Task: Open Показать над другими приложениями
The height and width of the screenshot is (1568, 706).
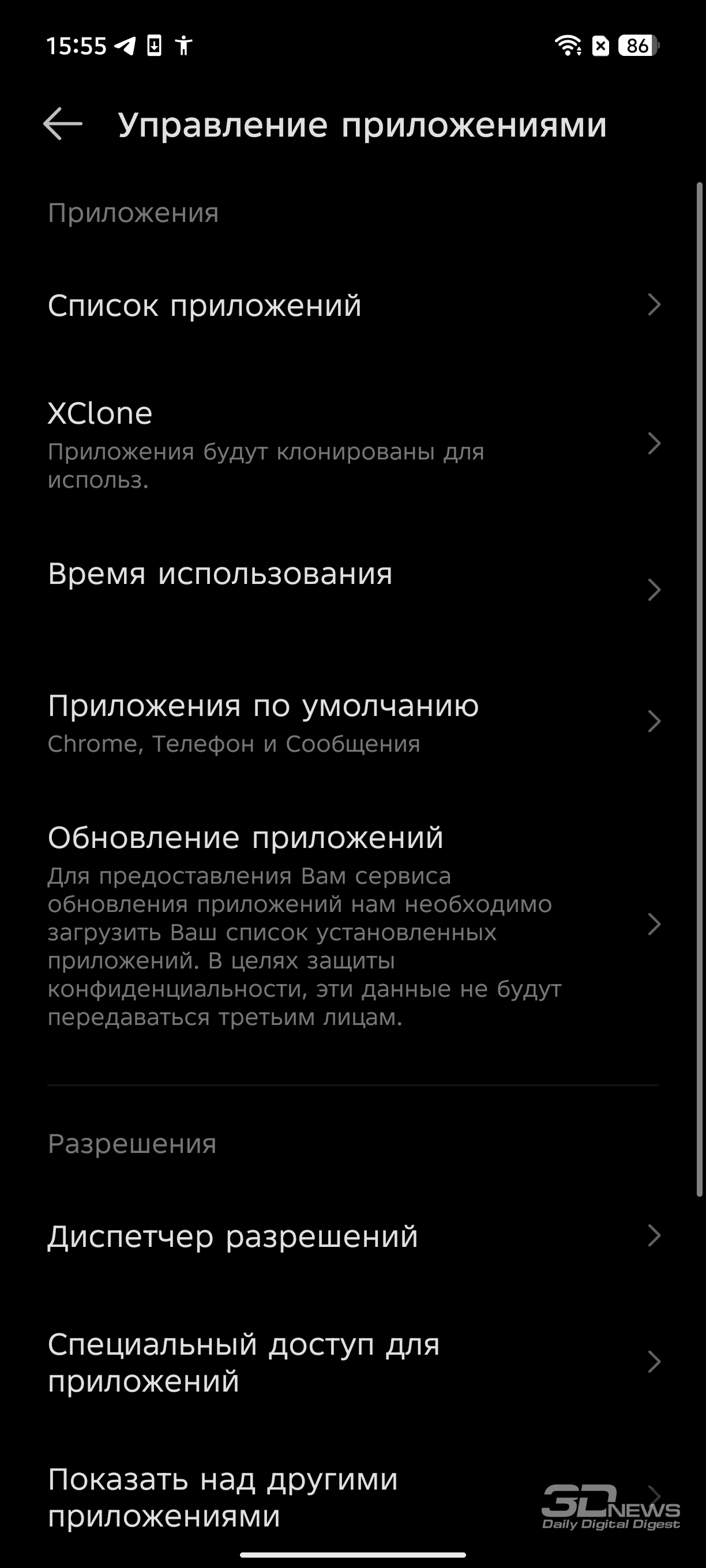Action: pyautogui.click(x=352, y=1497)
